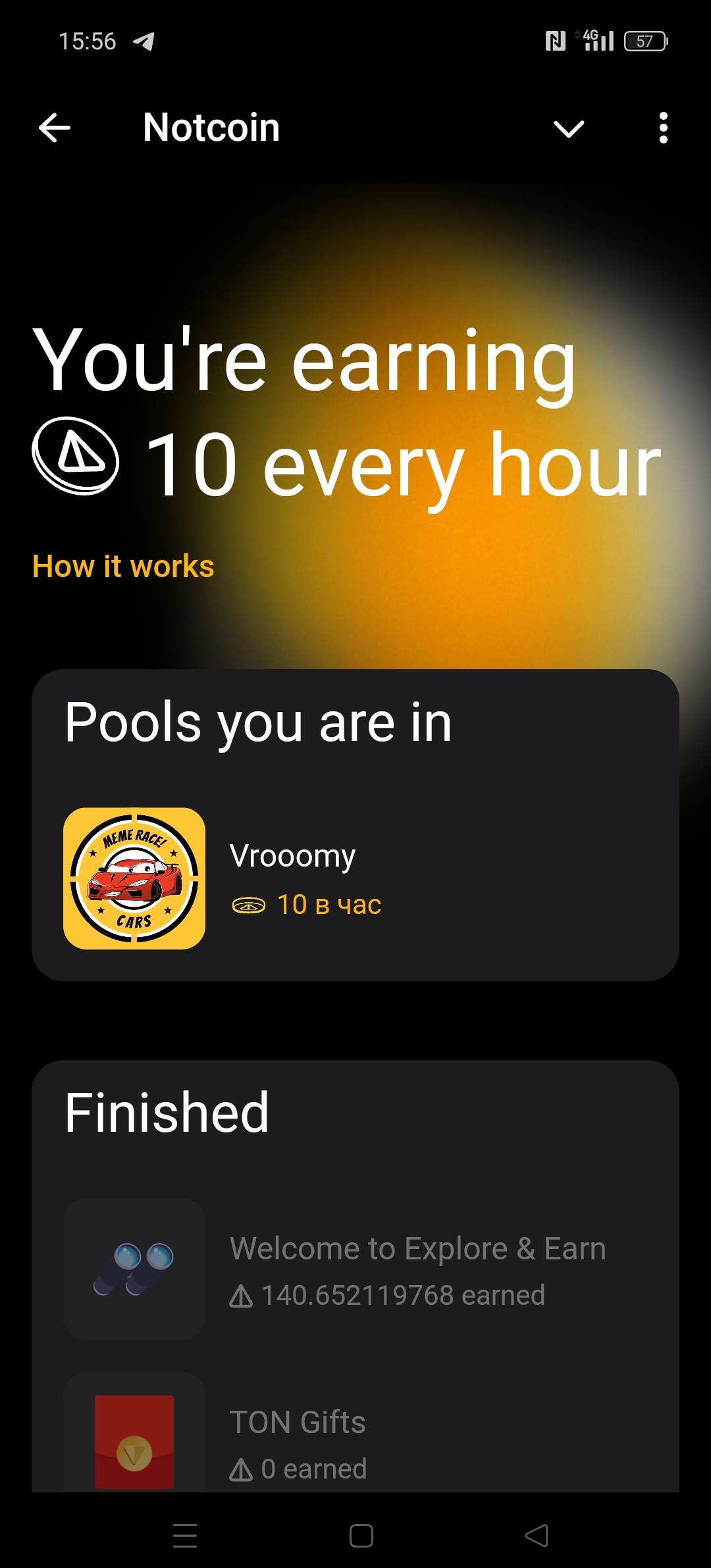The height and width of the screenshot is (1568, 711).
Task: Open the three-dot overflow menu
Action: point(663,128)
